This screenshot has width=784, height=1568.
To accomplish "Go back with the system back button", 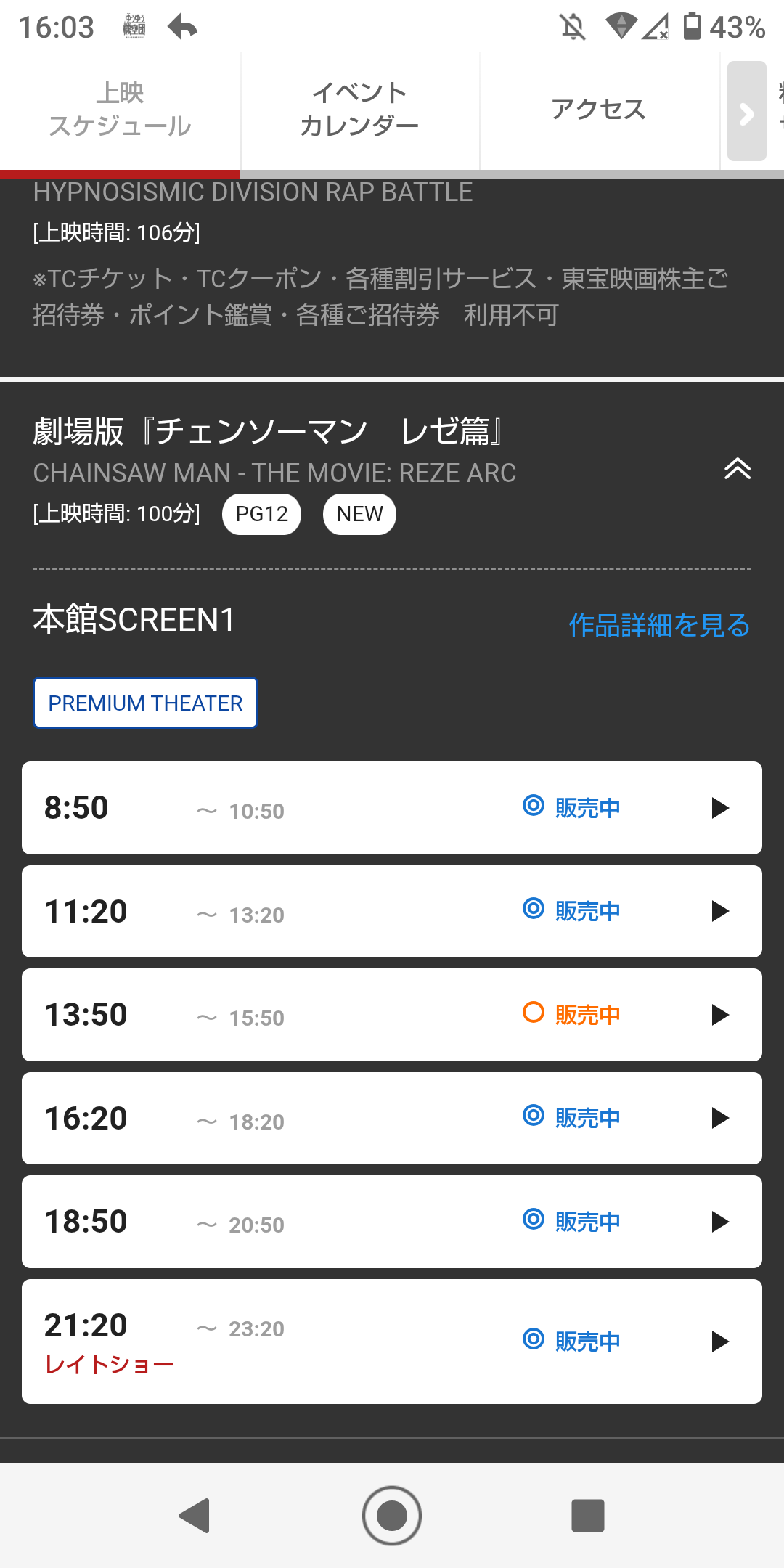I will point(195,1516).
